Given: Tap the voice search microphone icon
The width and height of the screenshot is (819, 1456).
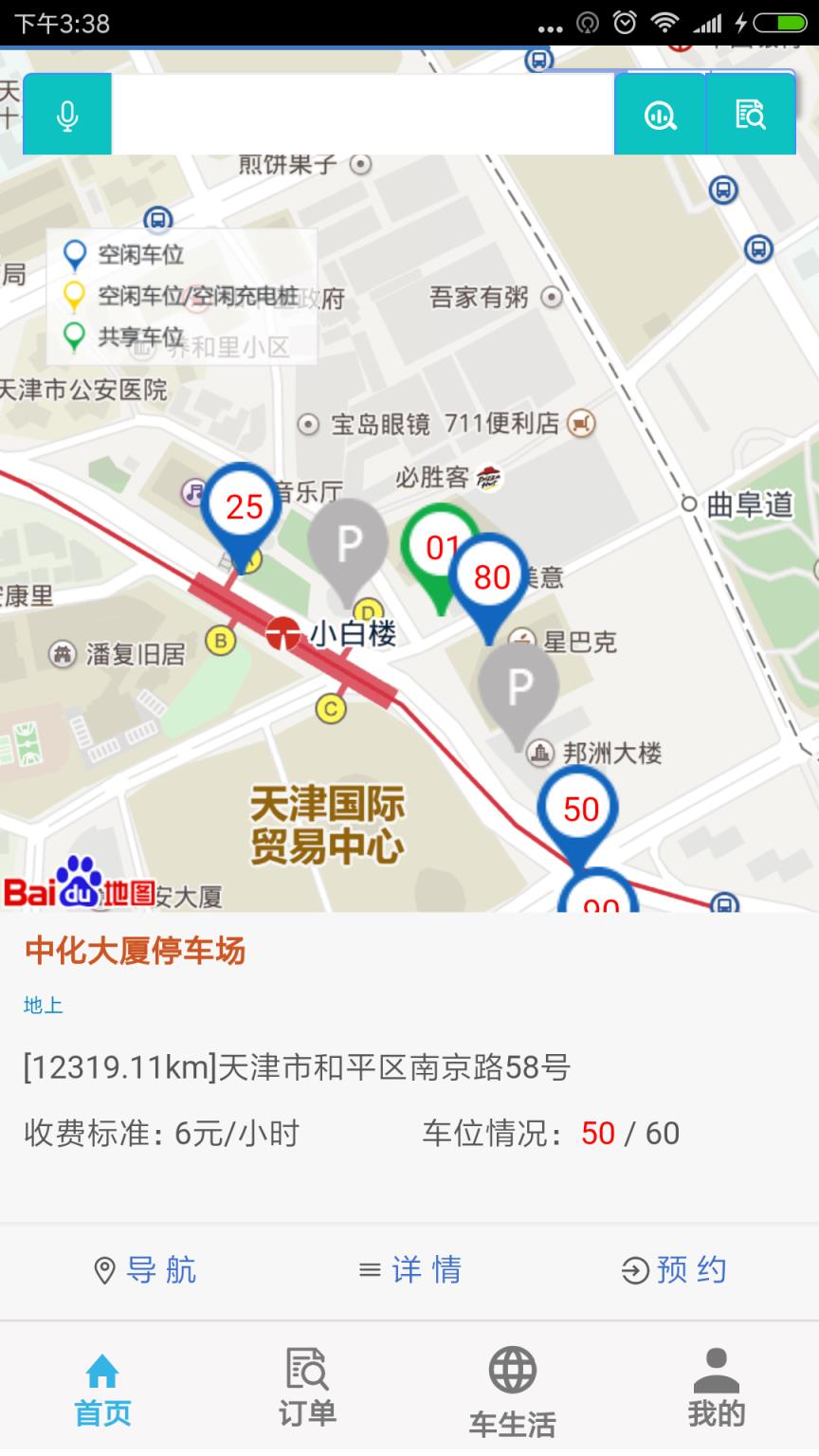Looking at the screenshot, I should (65, 113).
